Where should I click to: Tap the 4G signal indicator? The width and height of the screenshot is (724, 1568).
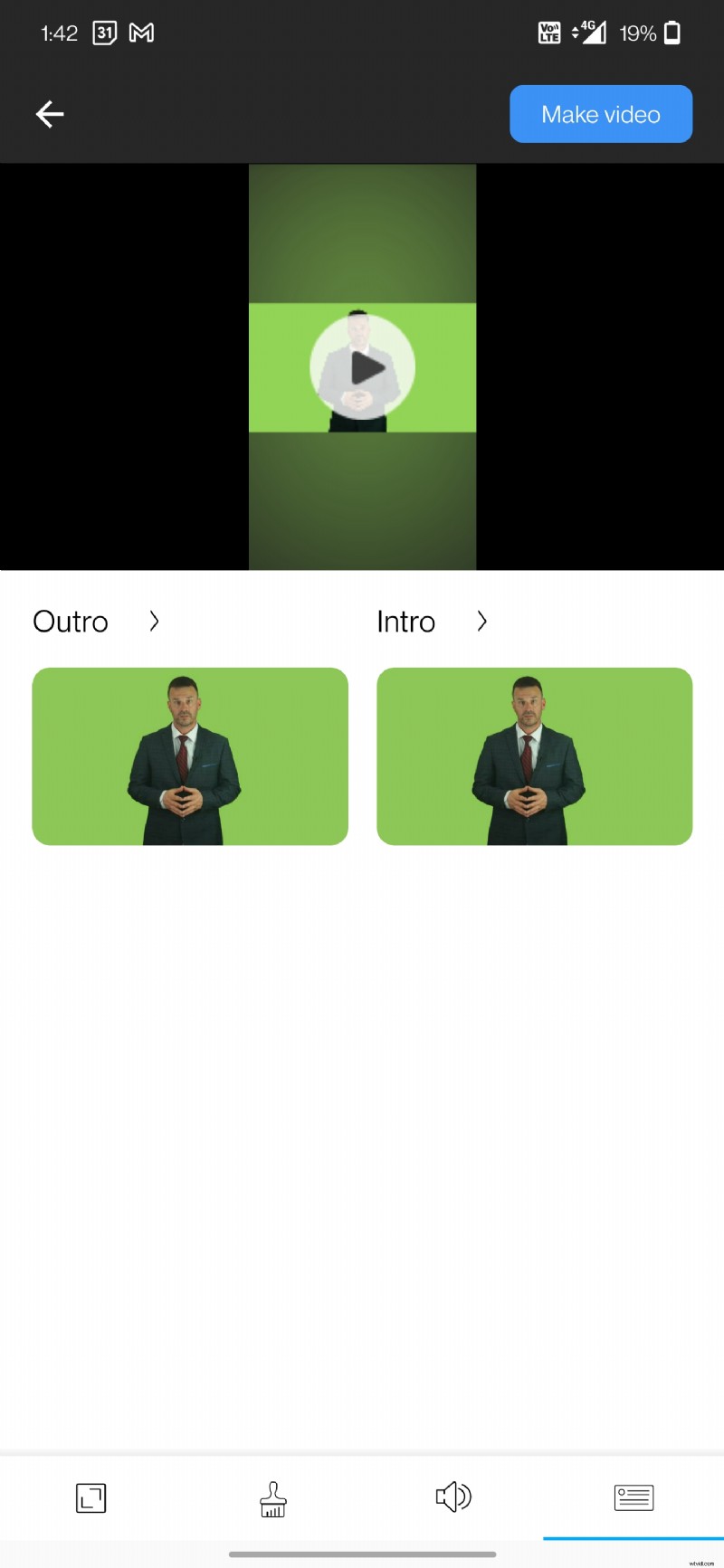coord(589,33)
